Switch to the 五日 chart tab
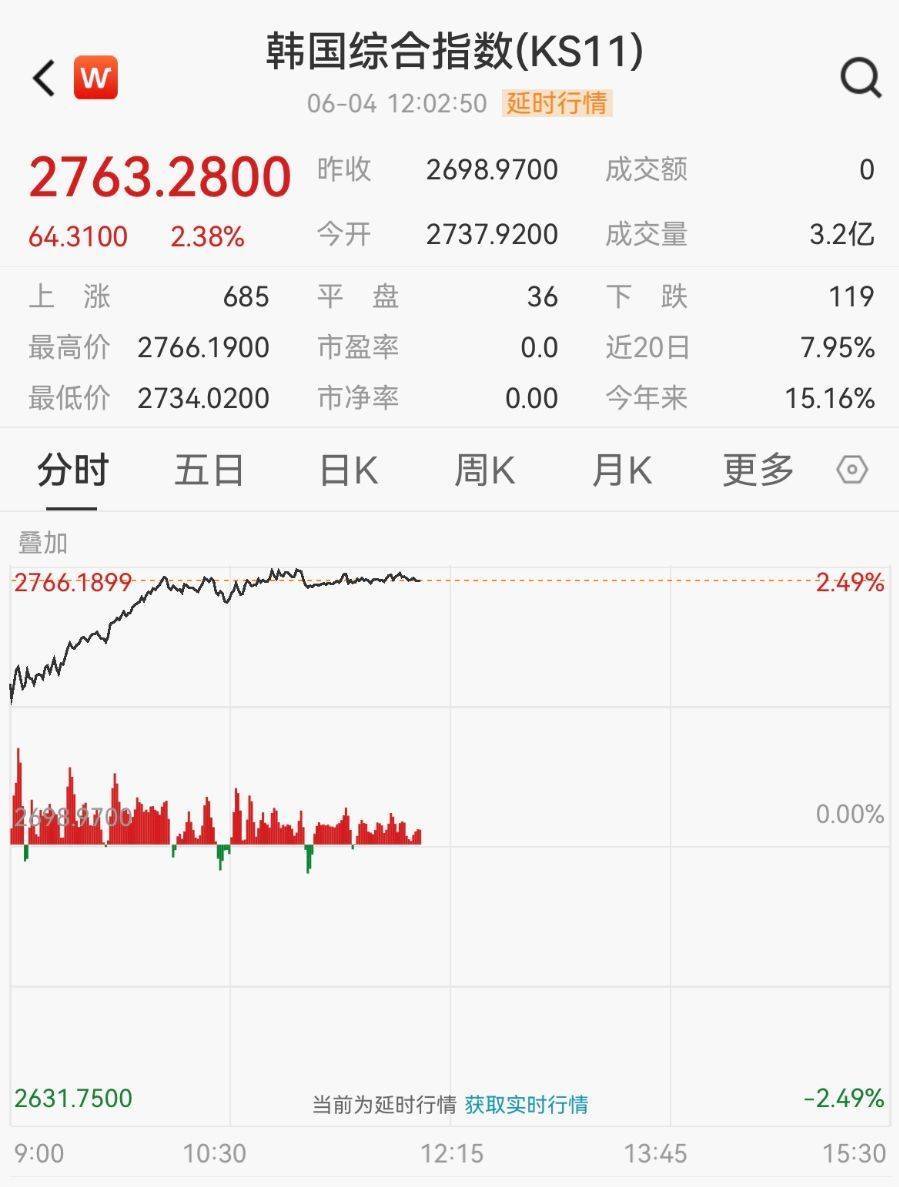This screenshot has height=1187, width=899. pyautogui.click(x=209, y=470)
